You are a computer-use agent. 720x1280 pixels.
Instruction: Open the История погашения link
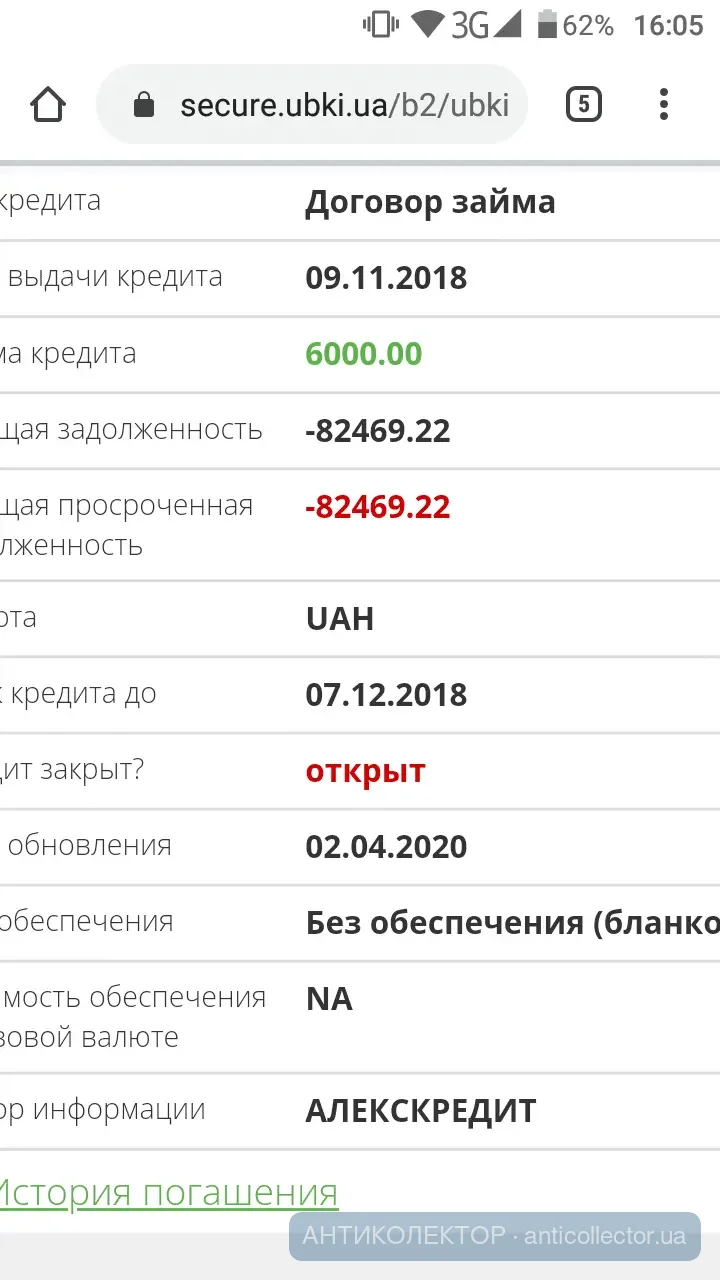168,1193
